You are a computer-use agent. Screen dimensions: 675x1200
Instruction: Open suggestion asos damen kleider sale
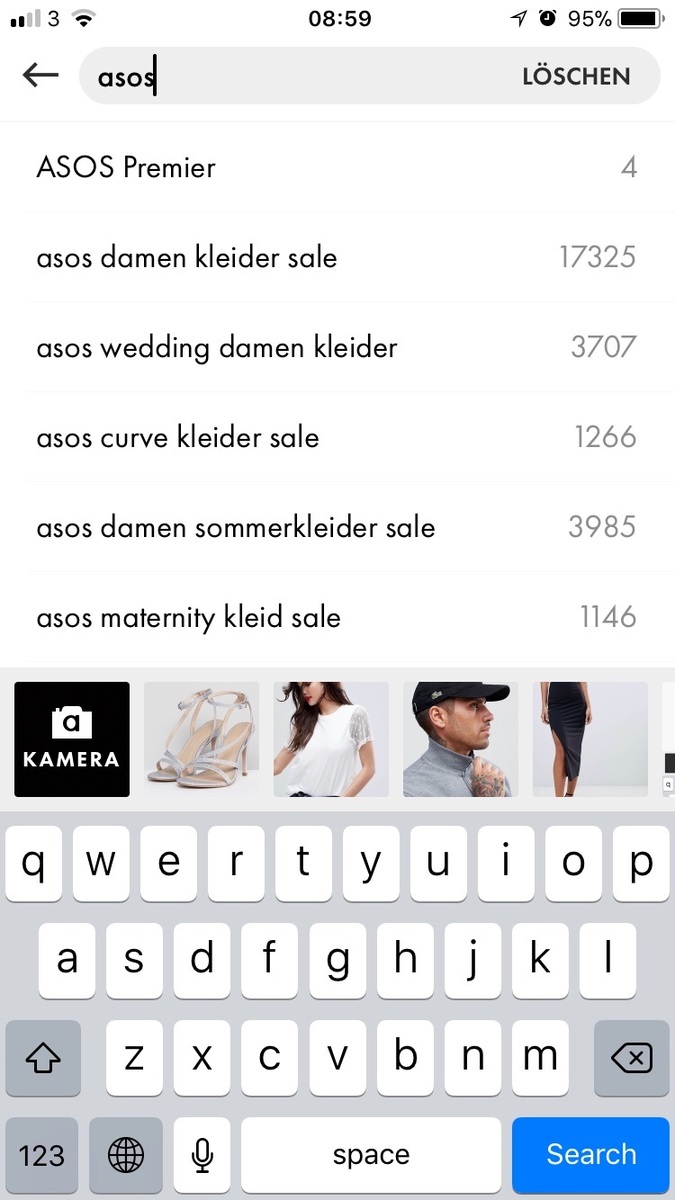coord(336,257)
